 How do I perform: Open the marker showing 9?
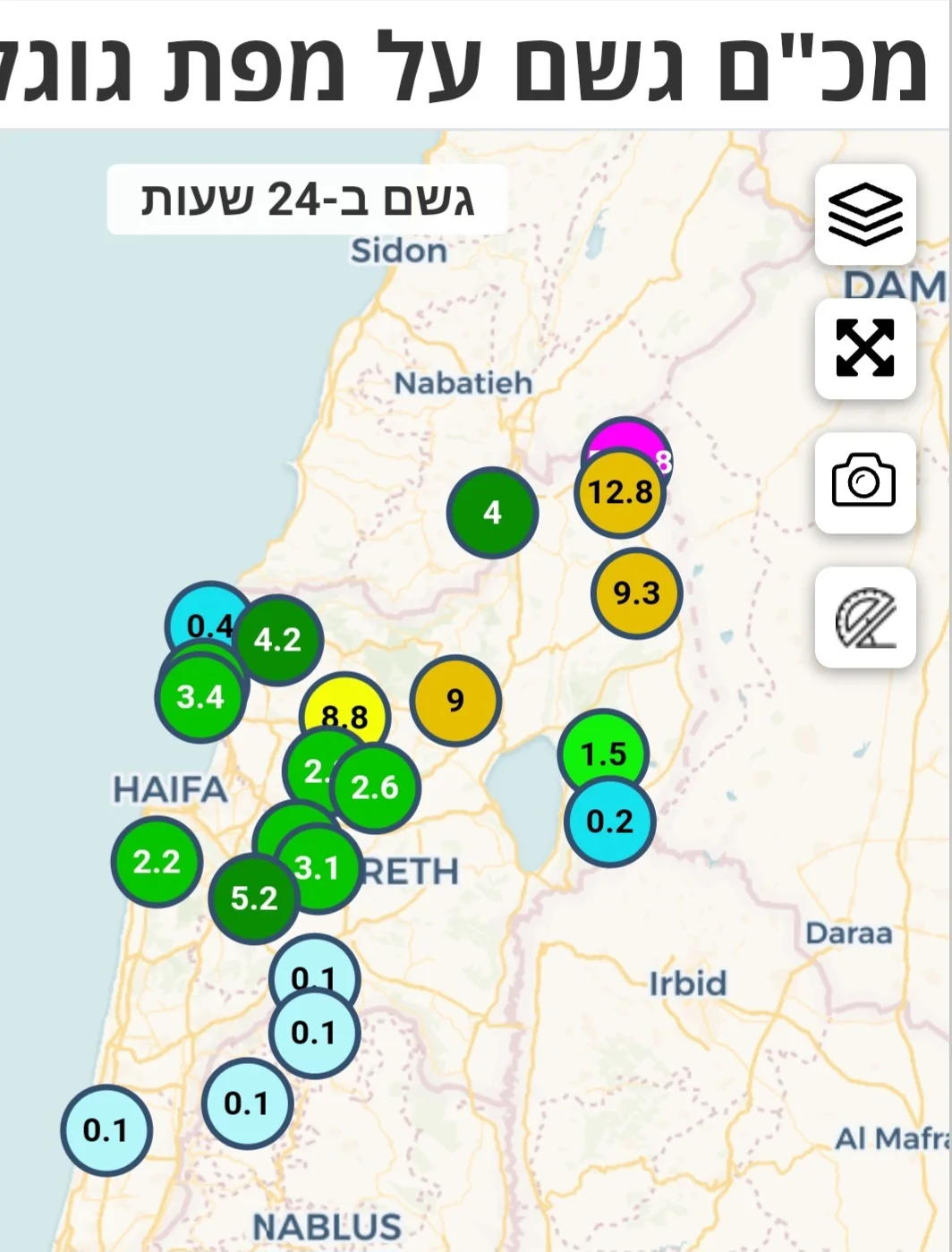tap(455, 700)
